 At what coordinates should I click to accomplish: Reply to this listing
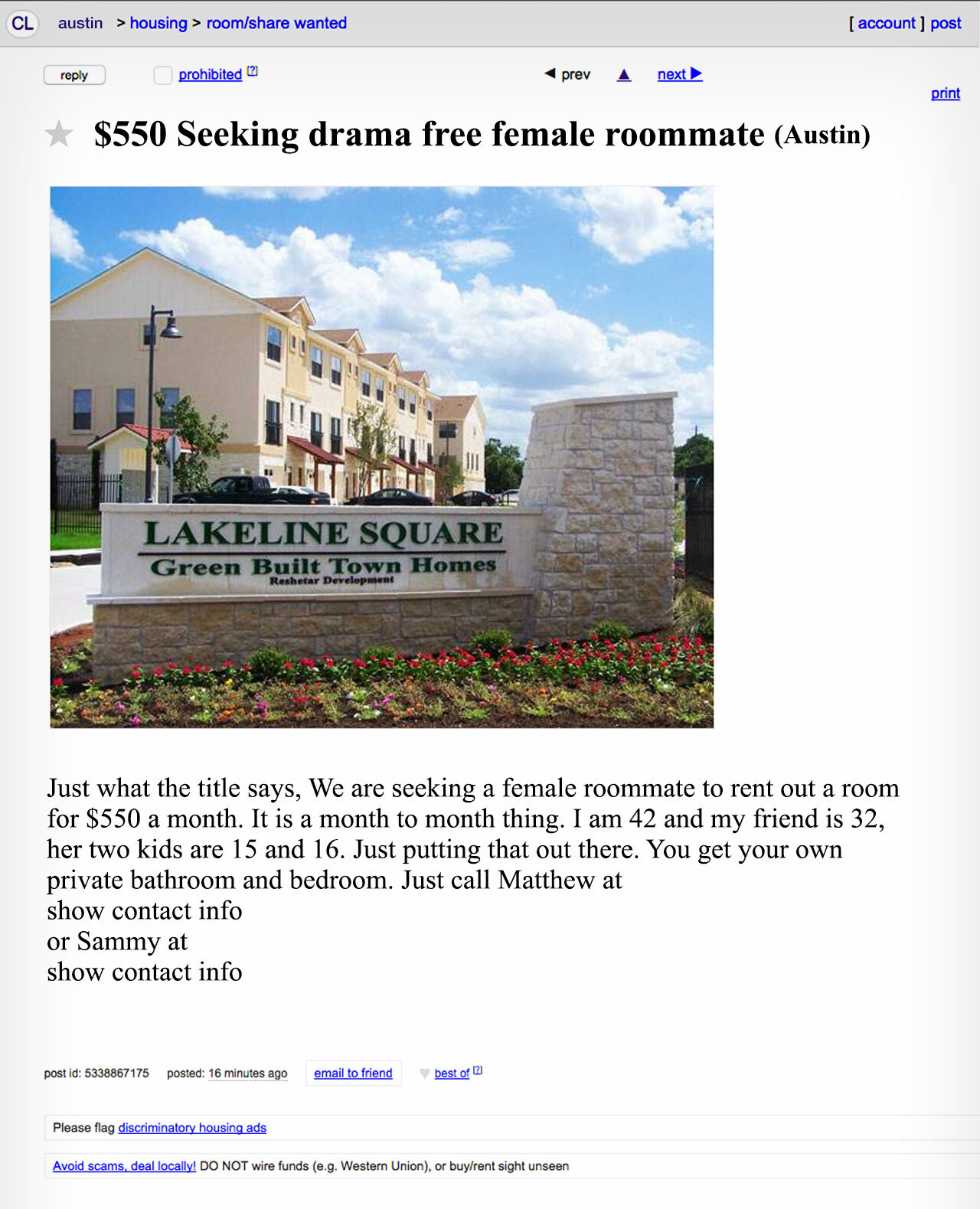tap(74, 75)
